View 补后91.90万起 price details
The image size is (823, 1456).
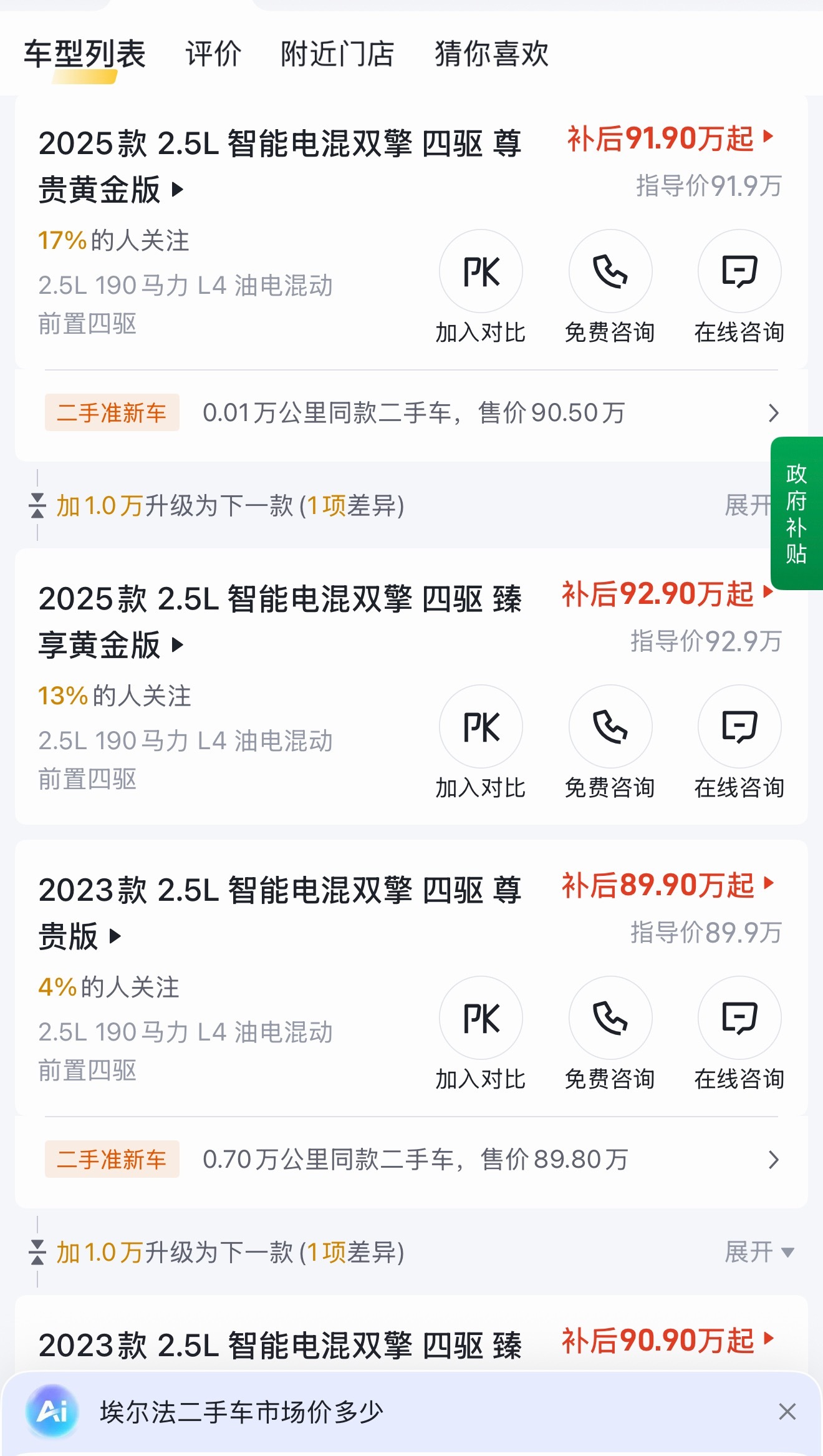[x=670, y=138]
